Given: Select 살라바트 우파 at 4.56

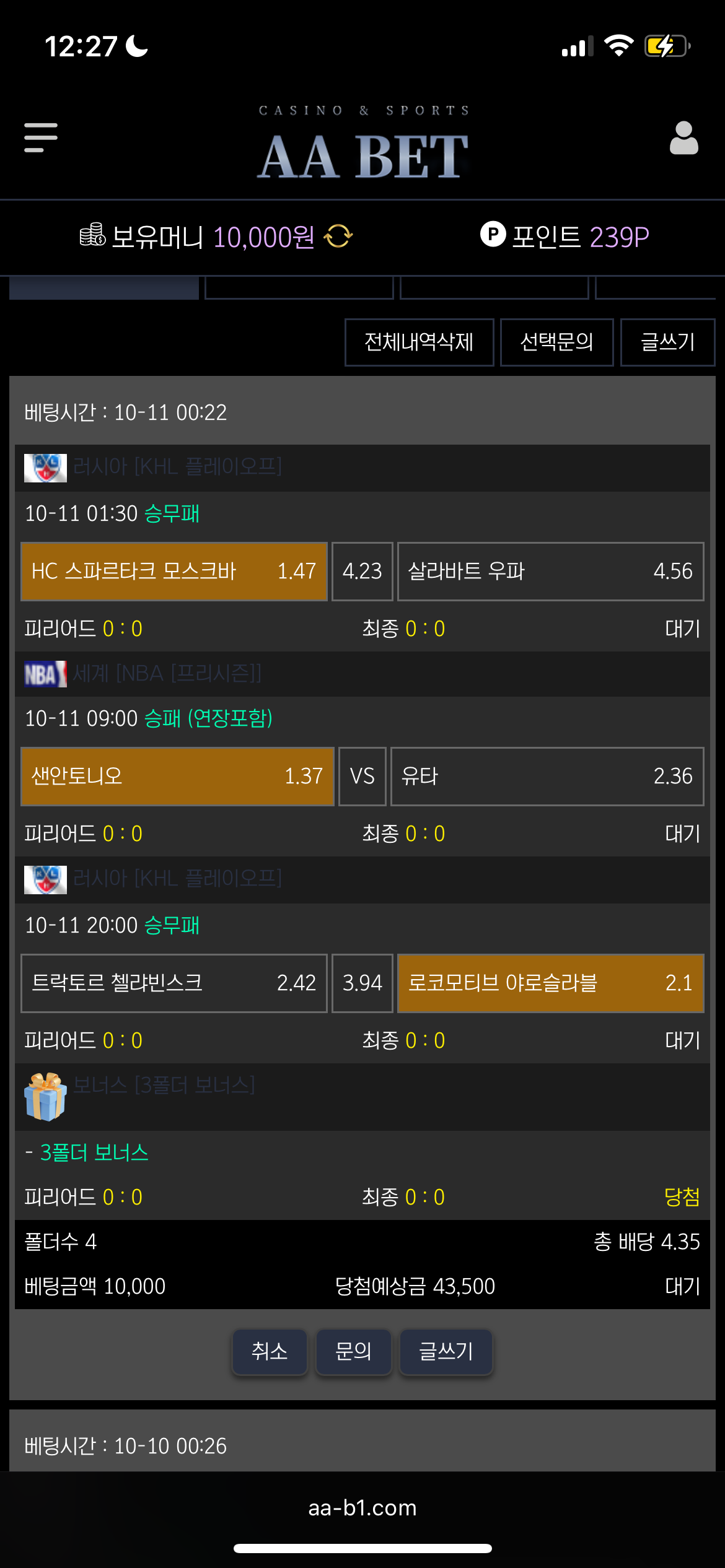Looking at the screenshot, I should 550,571.
